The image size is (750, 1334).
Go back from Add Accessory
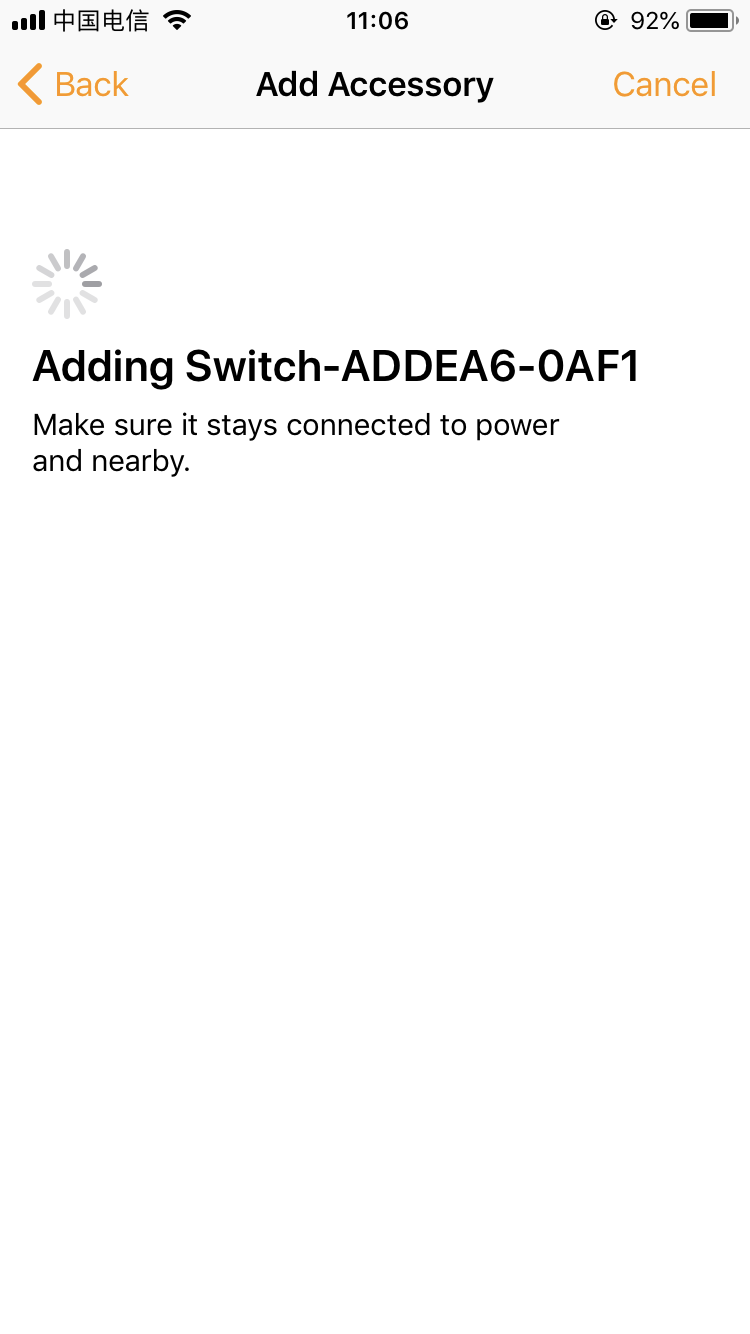(x=73, y=85)
